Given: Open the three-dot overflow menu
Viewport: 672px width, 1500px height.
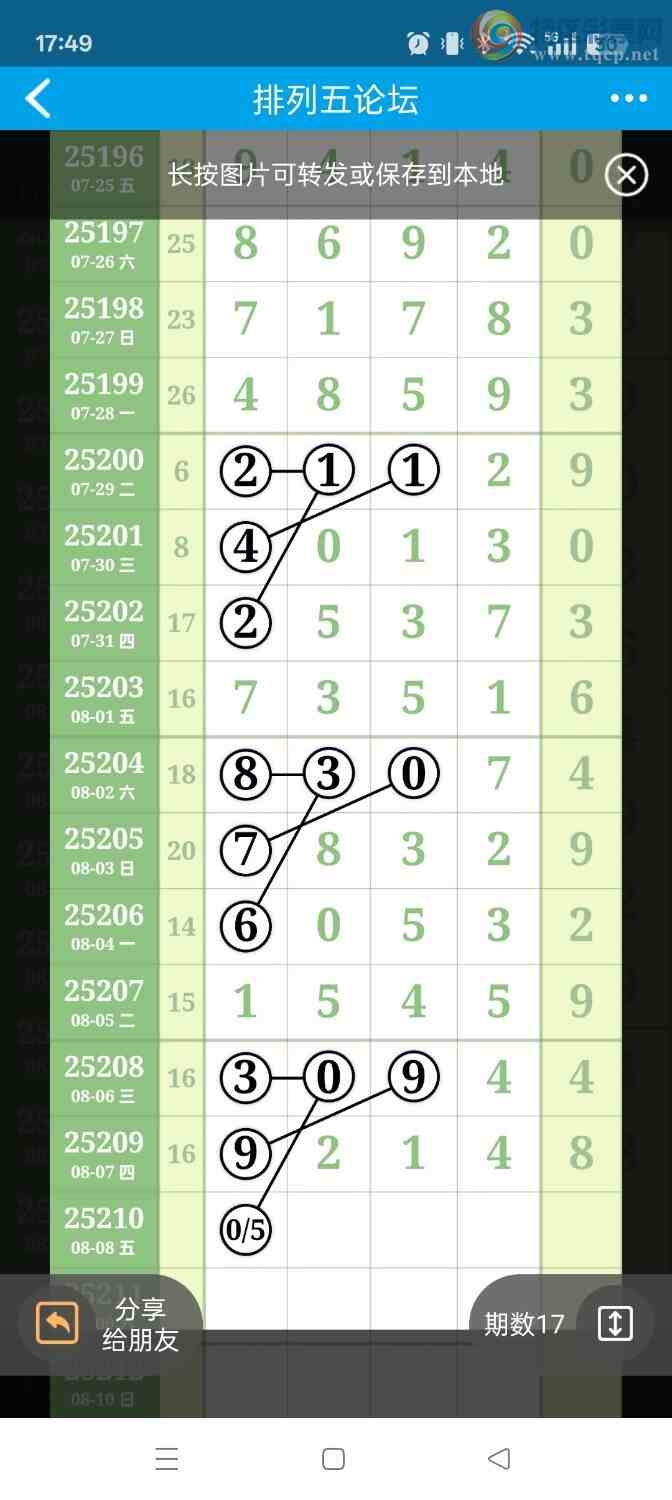Looking at the screenshot, I should click(629, 99).
